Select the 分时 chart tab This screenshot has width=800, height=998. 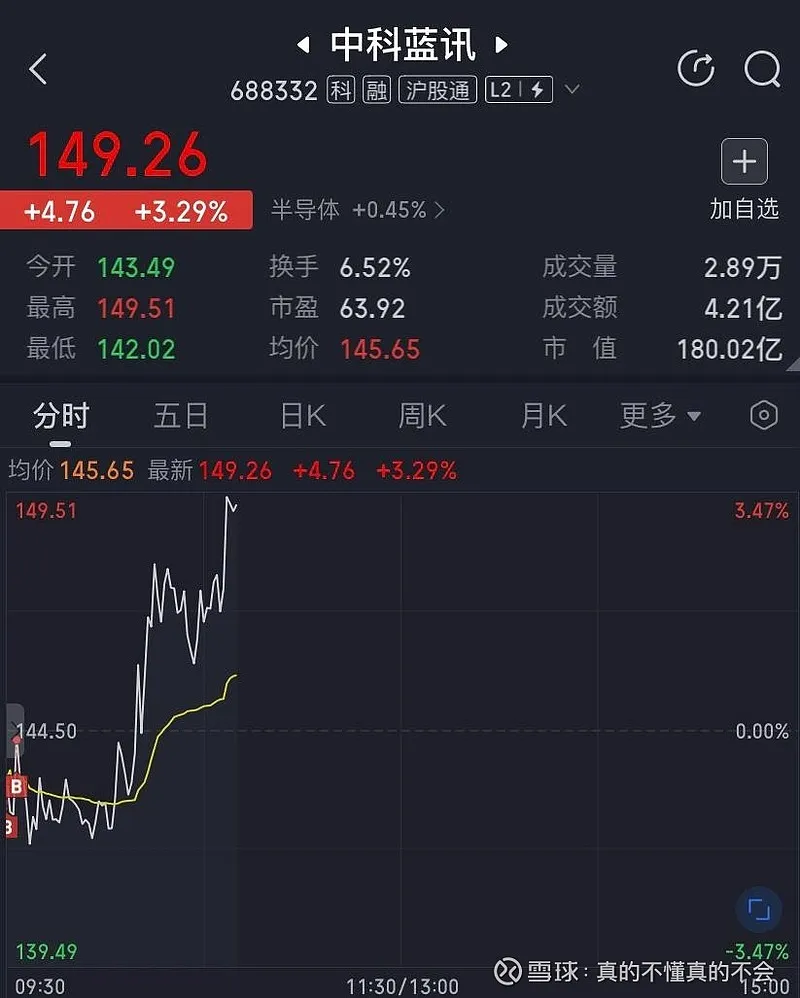click(61, 416)
